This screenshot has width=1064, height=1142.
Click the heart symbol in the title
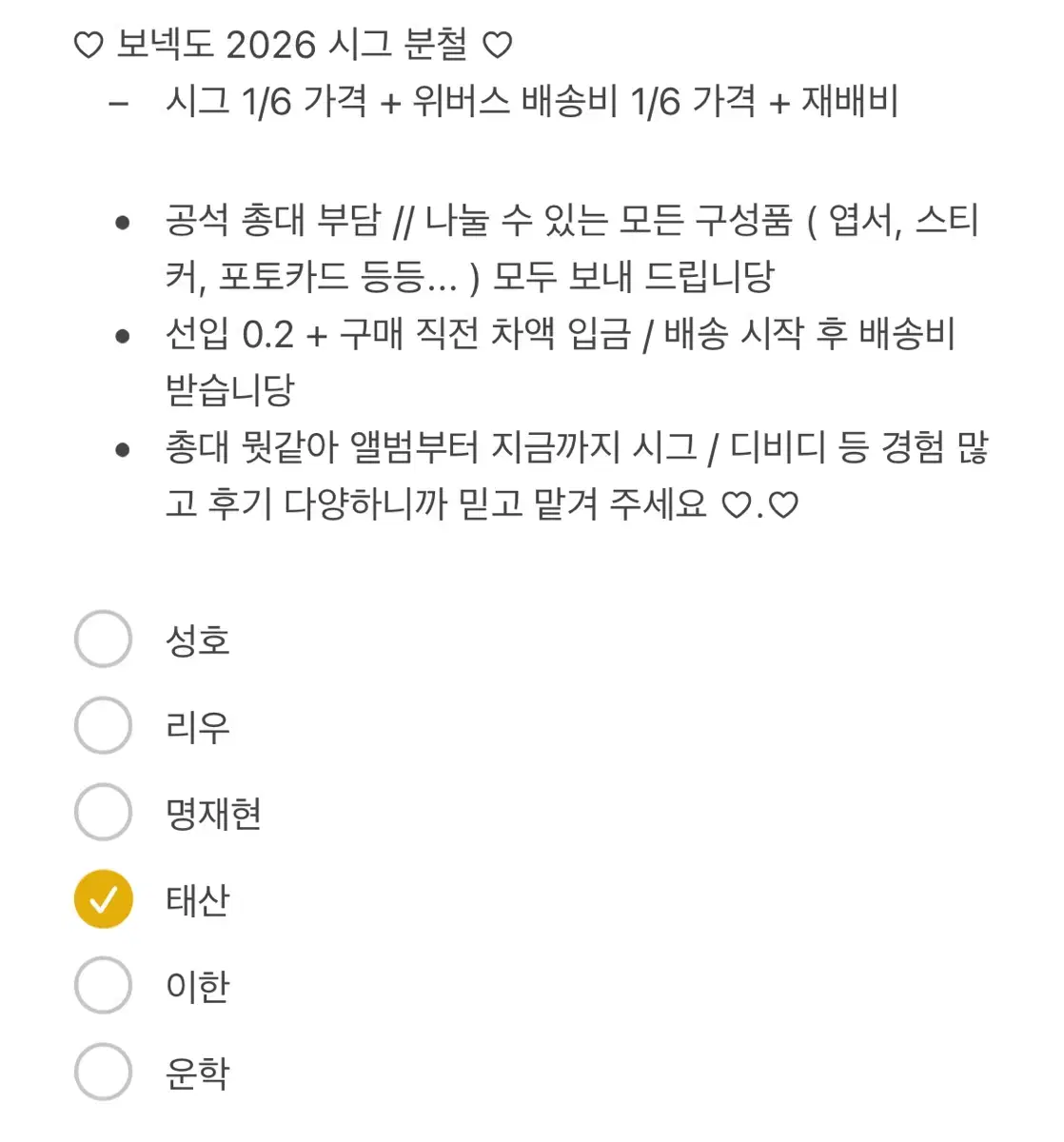(87, 42)
